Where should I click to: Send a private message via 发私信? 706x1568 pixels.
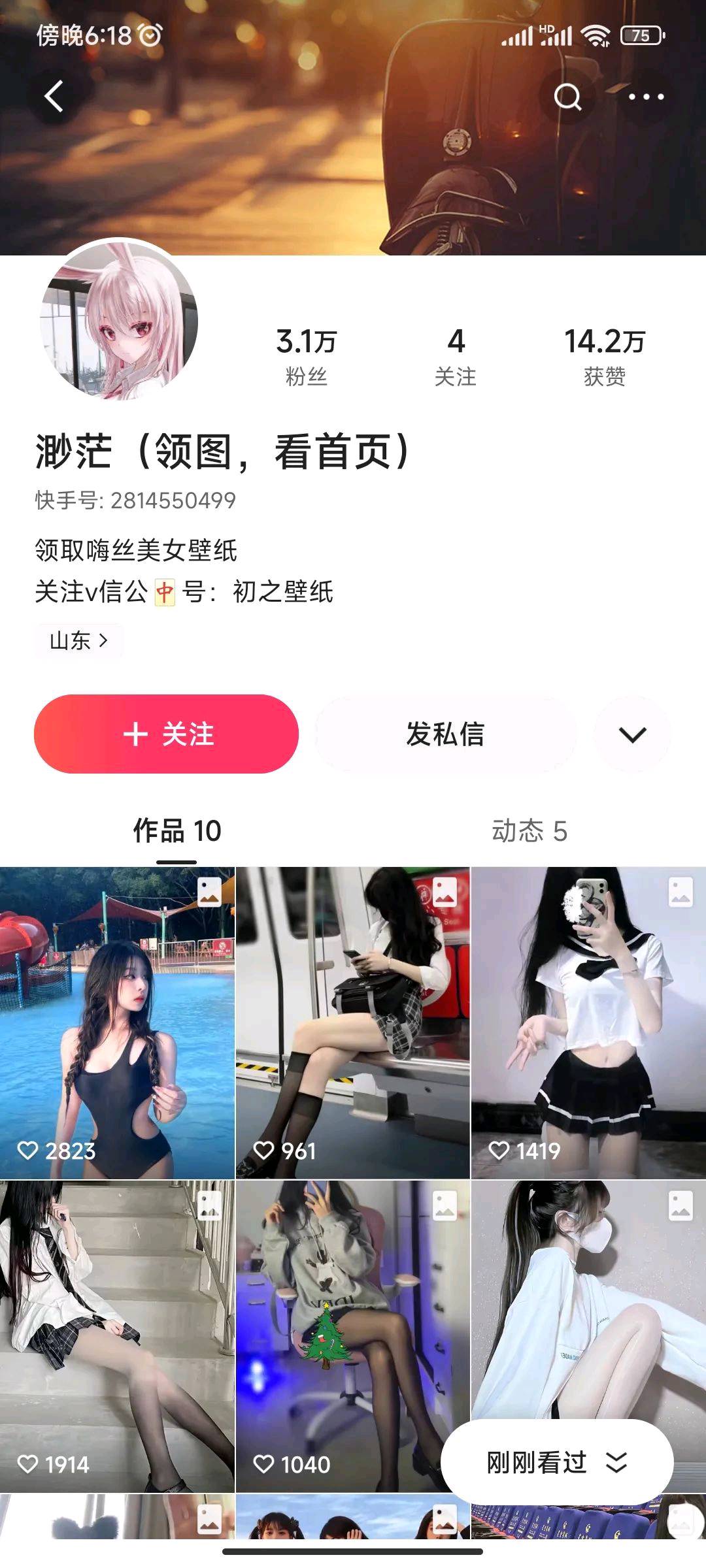pyautogui.click(x=445, y=734)
